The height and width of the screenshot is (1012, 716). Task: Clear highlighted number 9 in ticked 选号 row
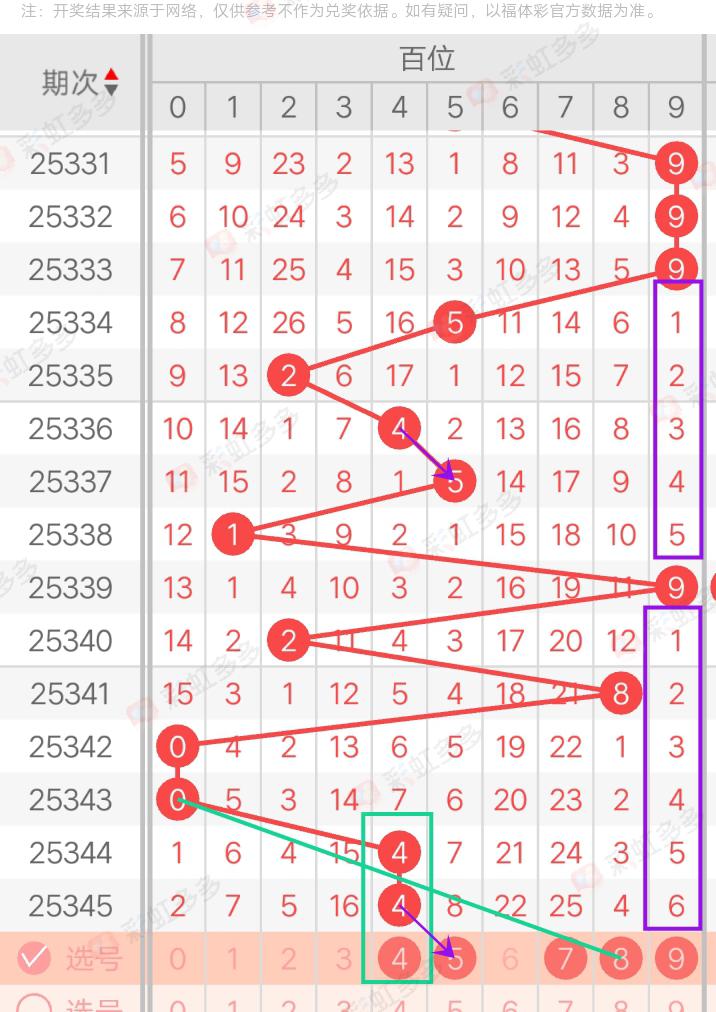pos(676,959)
